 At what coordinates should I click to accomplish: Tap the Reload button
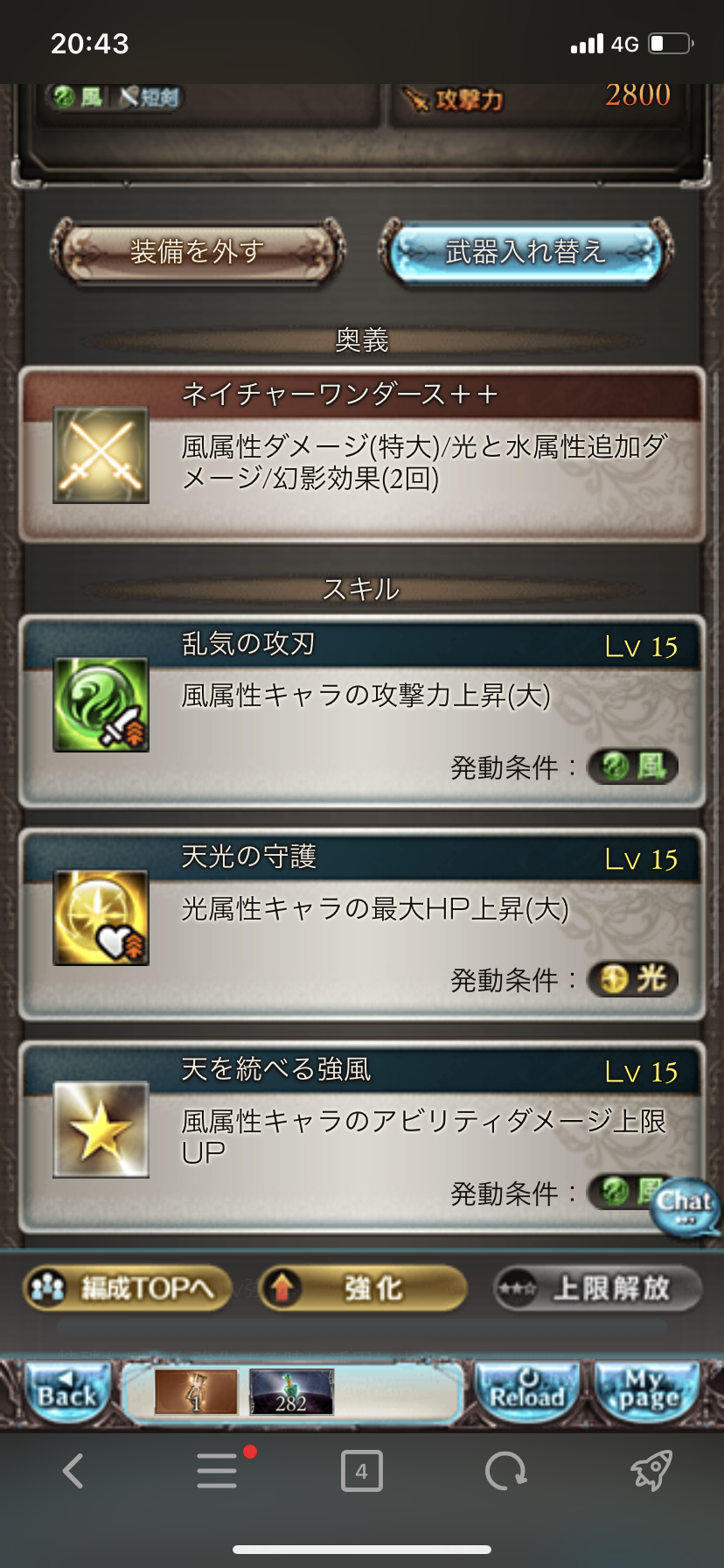click(527, 1391)
